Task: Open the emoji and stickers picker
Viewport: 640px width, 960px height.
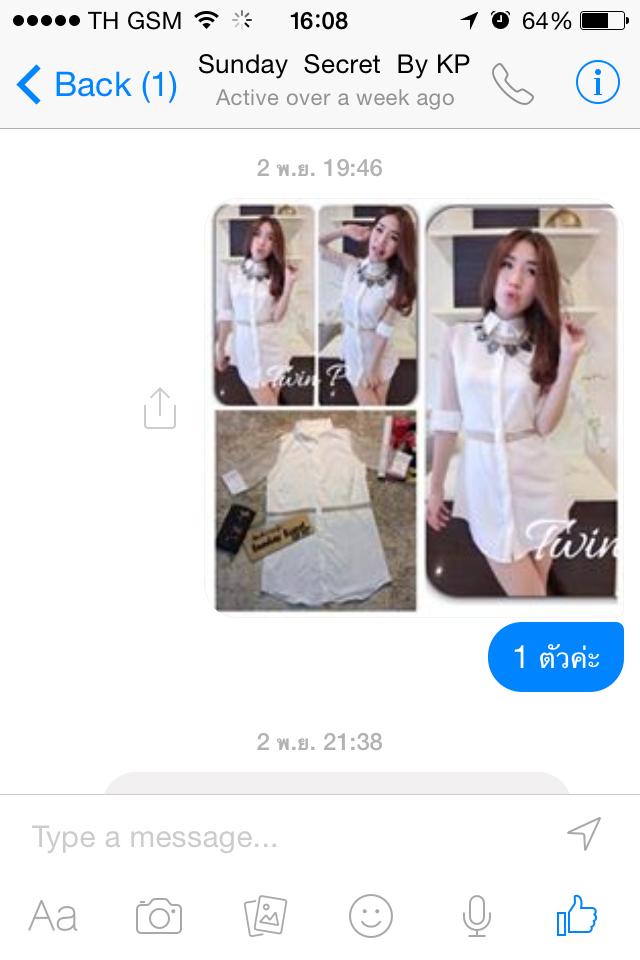Action: (371, 916)
